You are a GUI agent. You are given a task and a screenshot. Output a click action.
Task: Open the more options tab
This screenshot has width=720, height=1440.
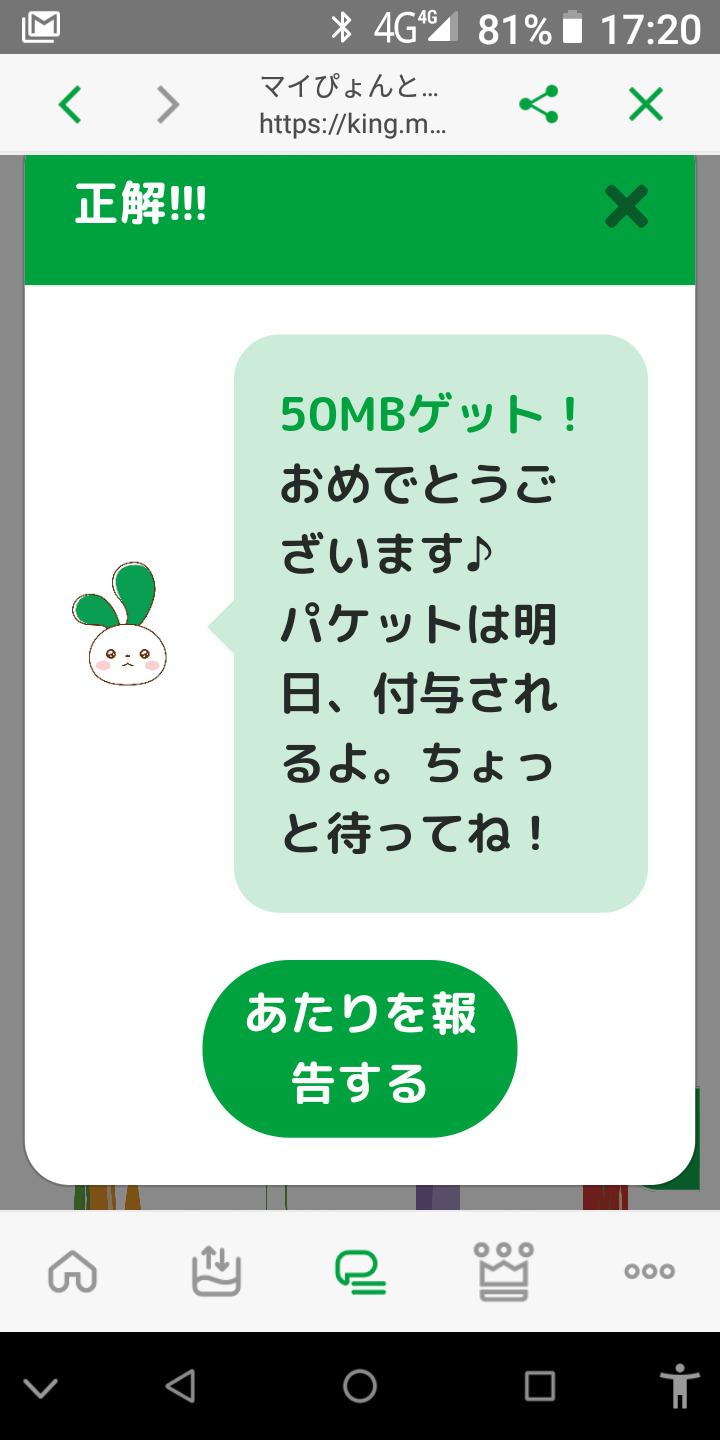(x=649, y=1272)
